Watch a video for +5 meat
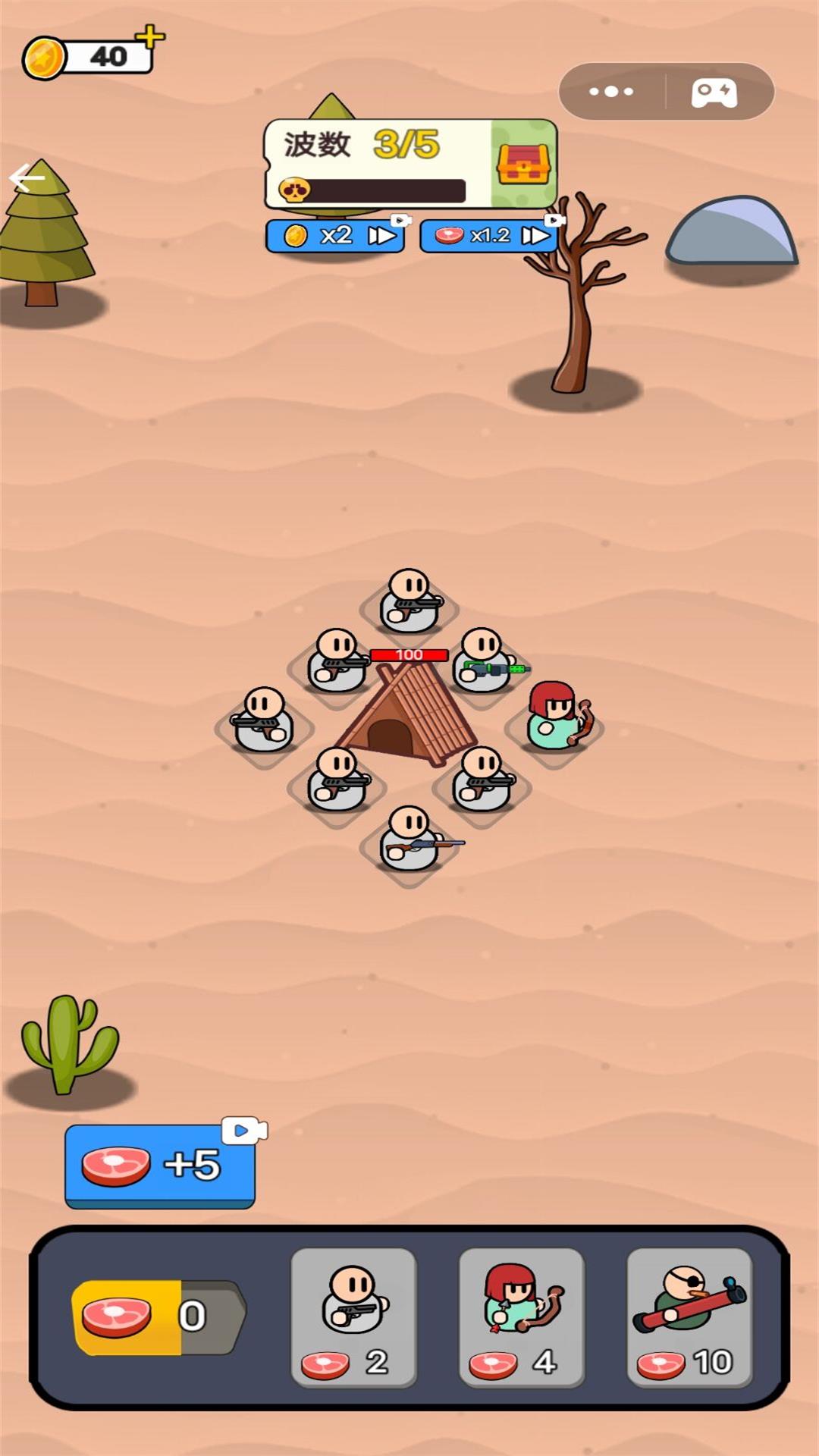Viewport: 819px width, 1456px height. pos(160,1166)
